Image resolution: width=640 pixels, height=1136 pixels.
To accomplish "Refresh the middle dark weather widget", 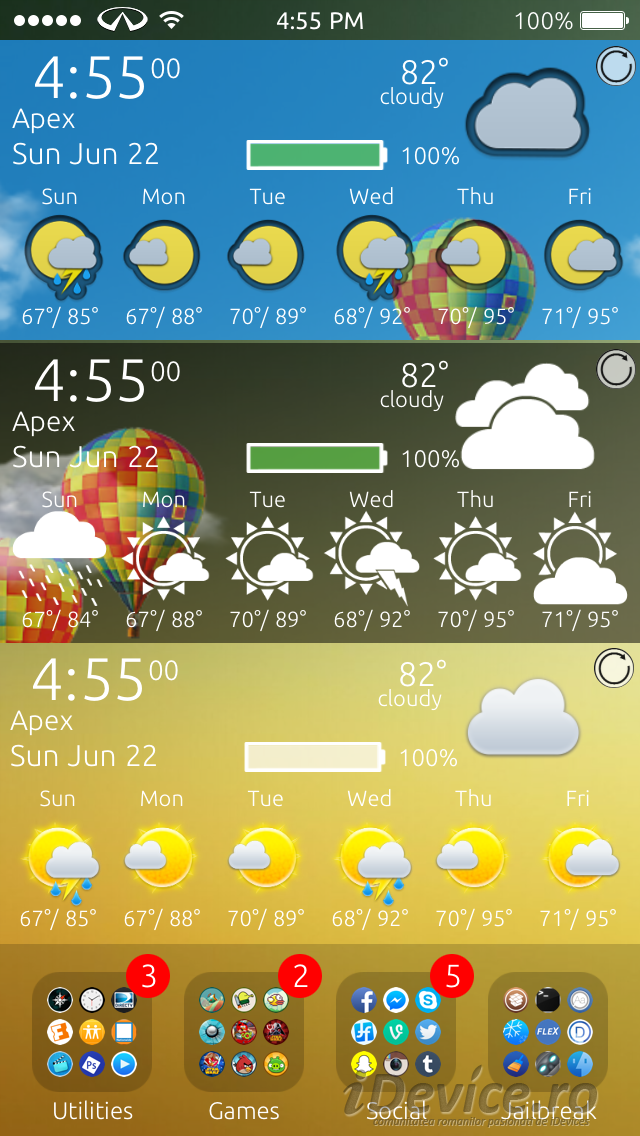I will pyautogui.click(x=615, y=369).
